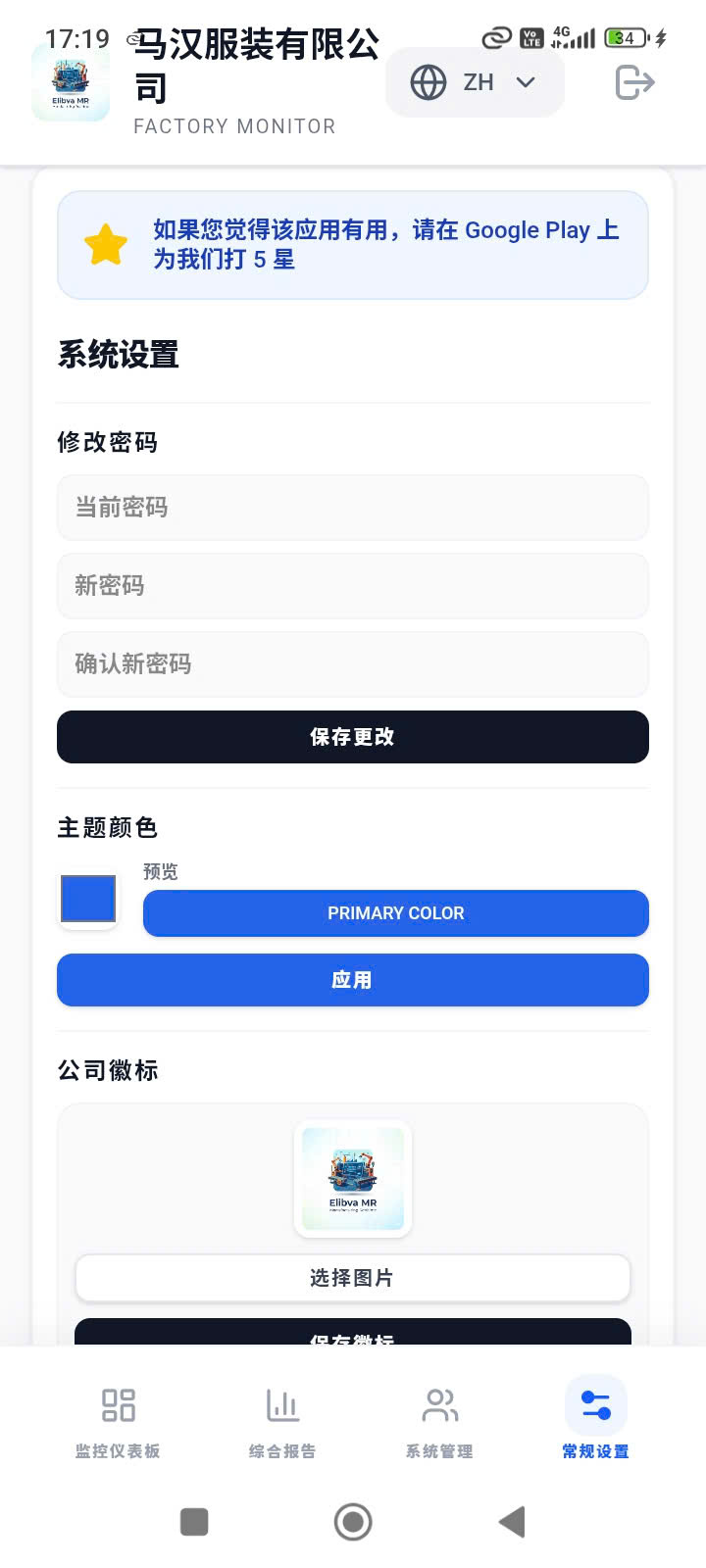
Task: Open the 监控仪表板 dashboard icon
Action: tap(116, 1406)
